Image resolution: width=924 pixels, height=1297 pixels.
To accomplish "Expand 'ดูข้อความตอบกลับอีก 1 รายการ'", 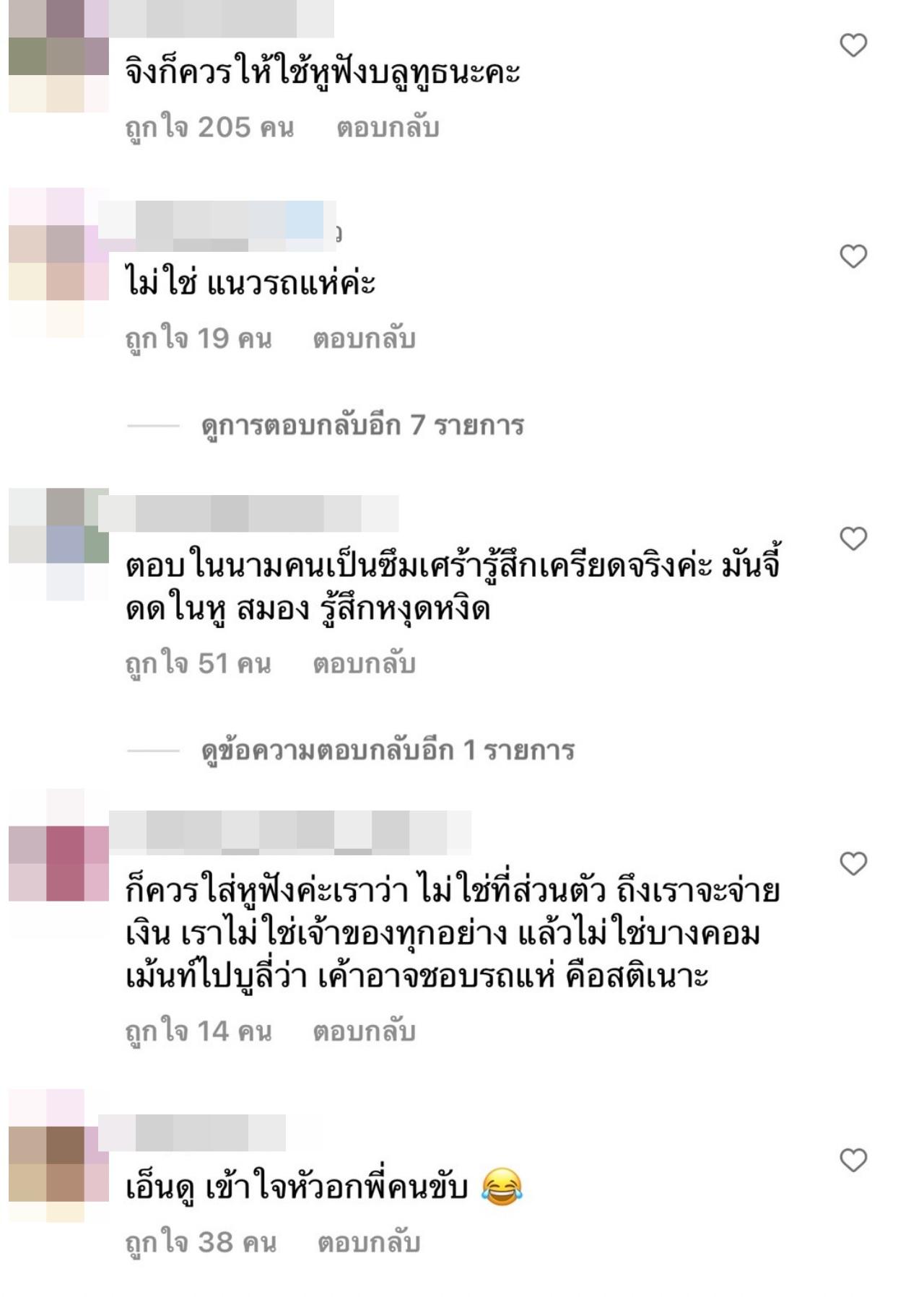I will (x=387, y=751).
